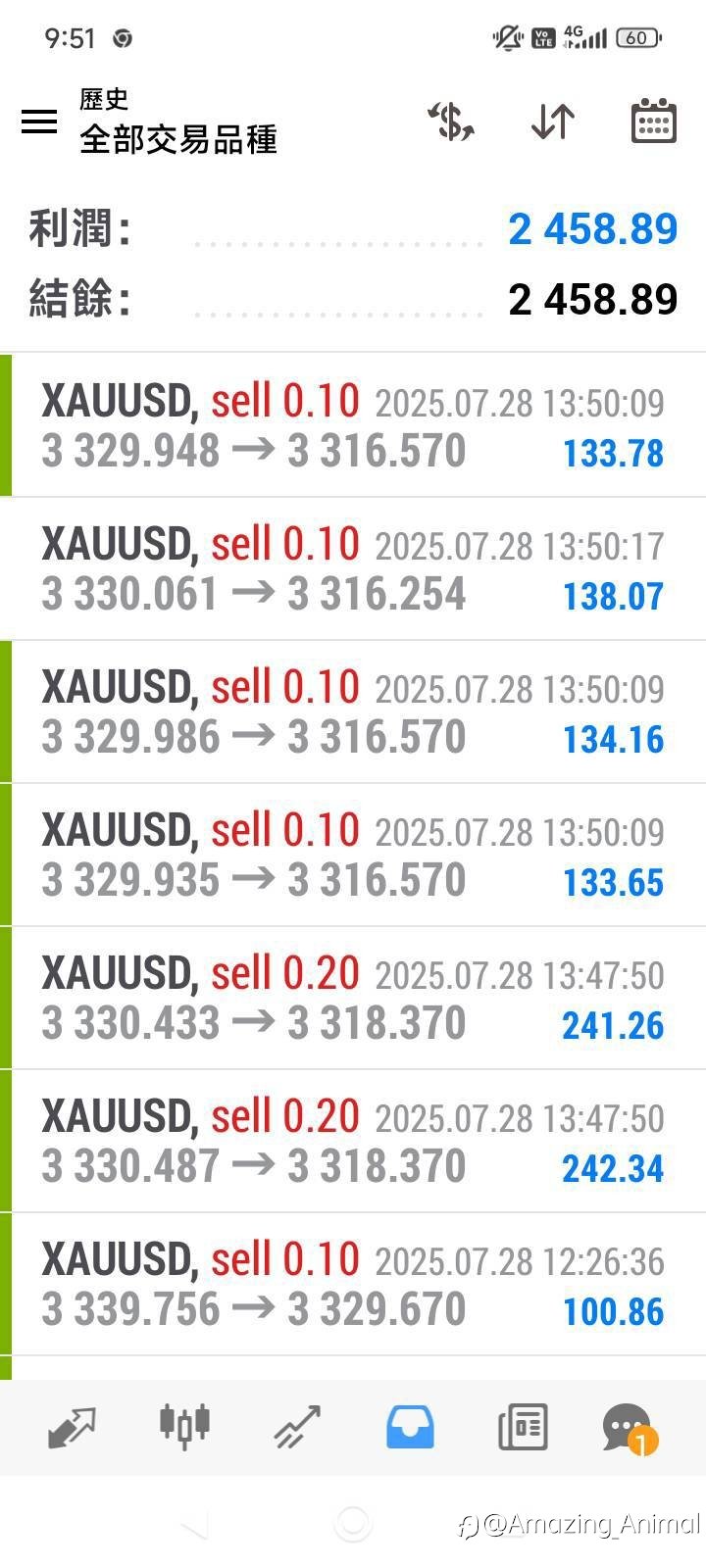
Task: View the trade with profit 133.65
Action: (x=353, y=856)
